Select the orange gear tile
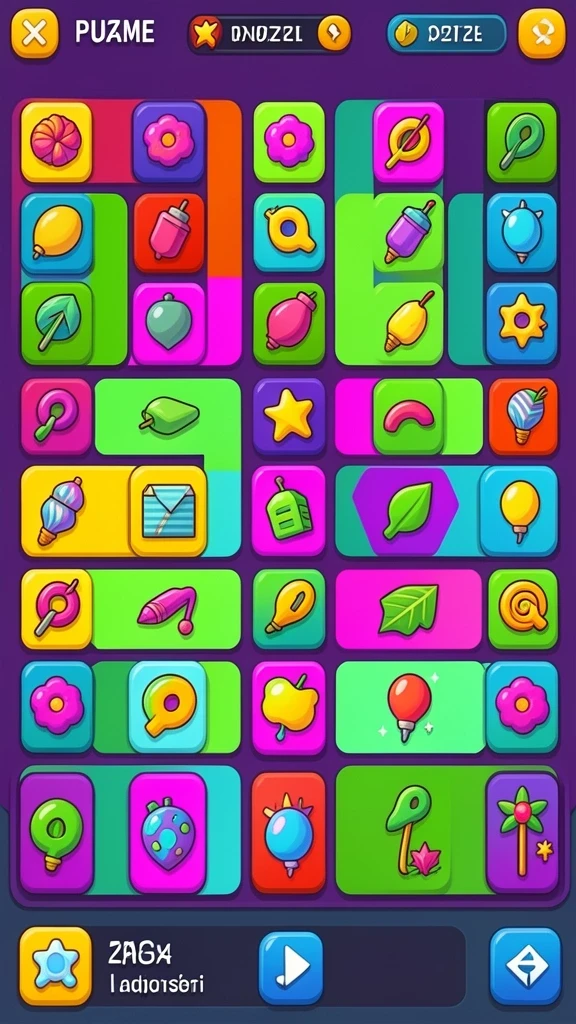The height and width of the screenshot is (1024, 576). click(522, 321)
